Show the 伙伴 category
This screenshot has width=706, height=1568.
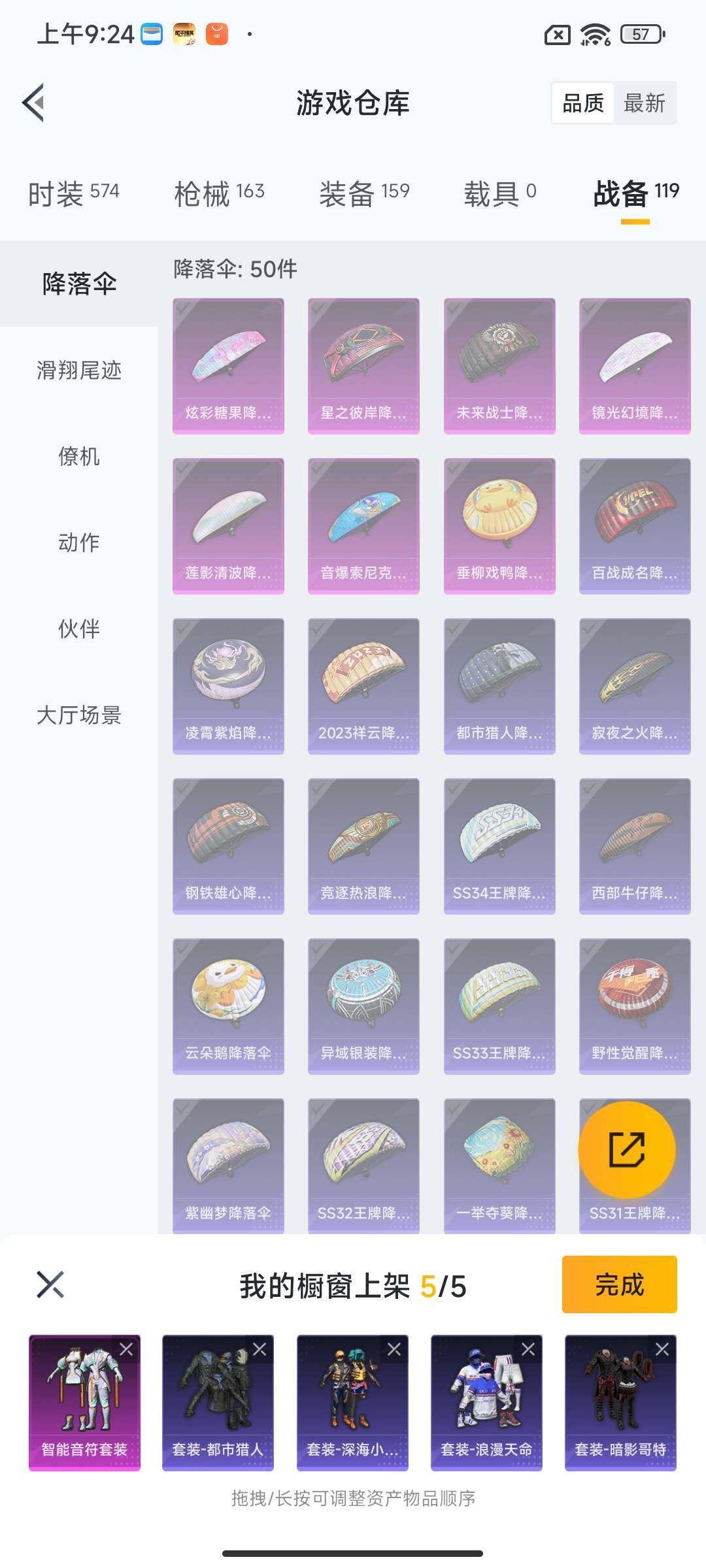click(x=79, y=629)
